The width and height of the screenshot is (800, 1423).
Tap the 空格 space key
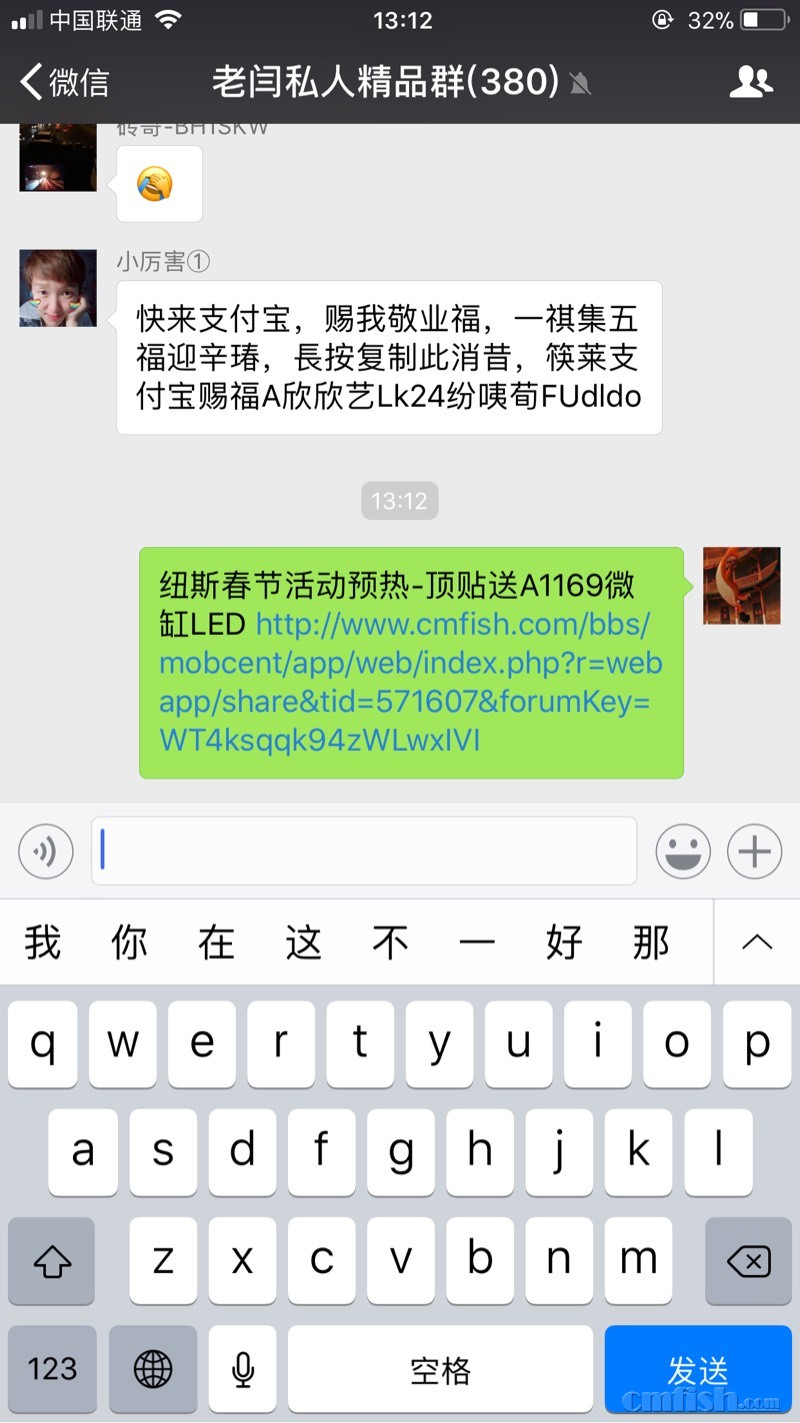point(440,1369)
